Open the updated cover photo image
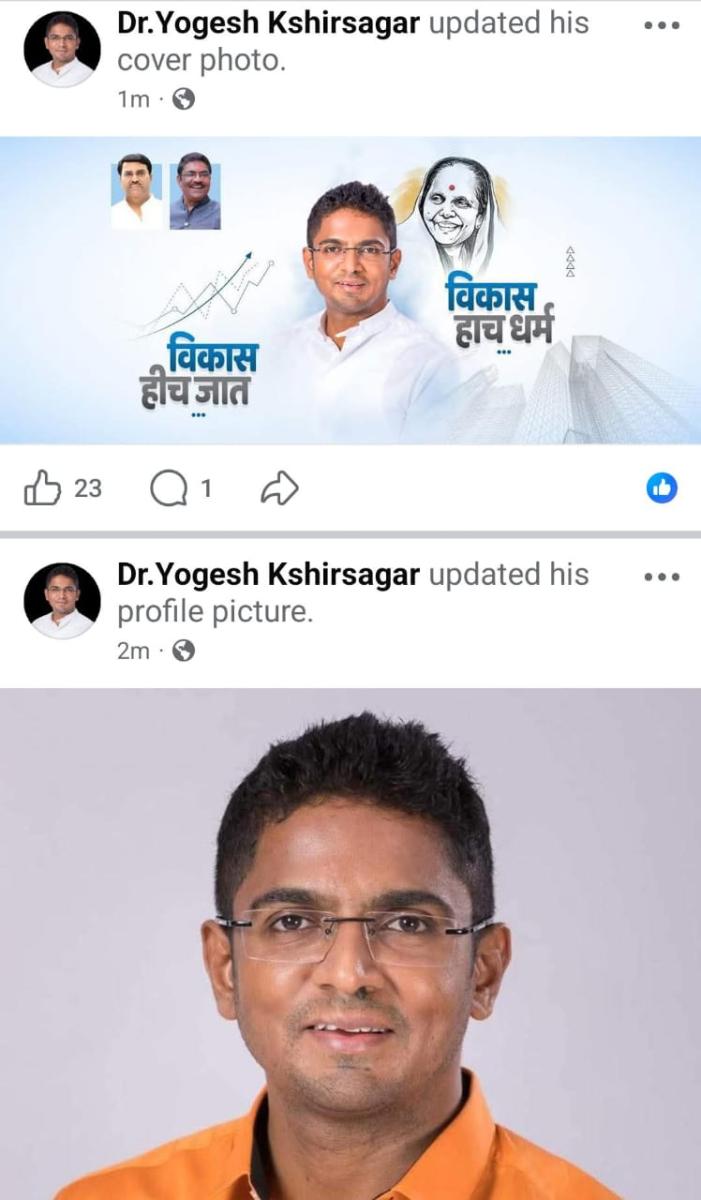Image resolution: width=701 pixels, height=1200 pixels. [x=350, y=290]
